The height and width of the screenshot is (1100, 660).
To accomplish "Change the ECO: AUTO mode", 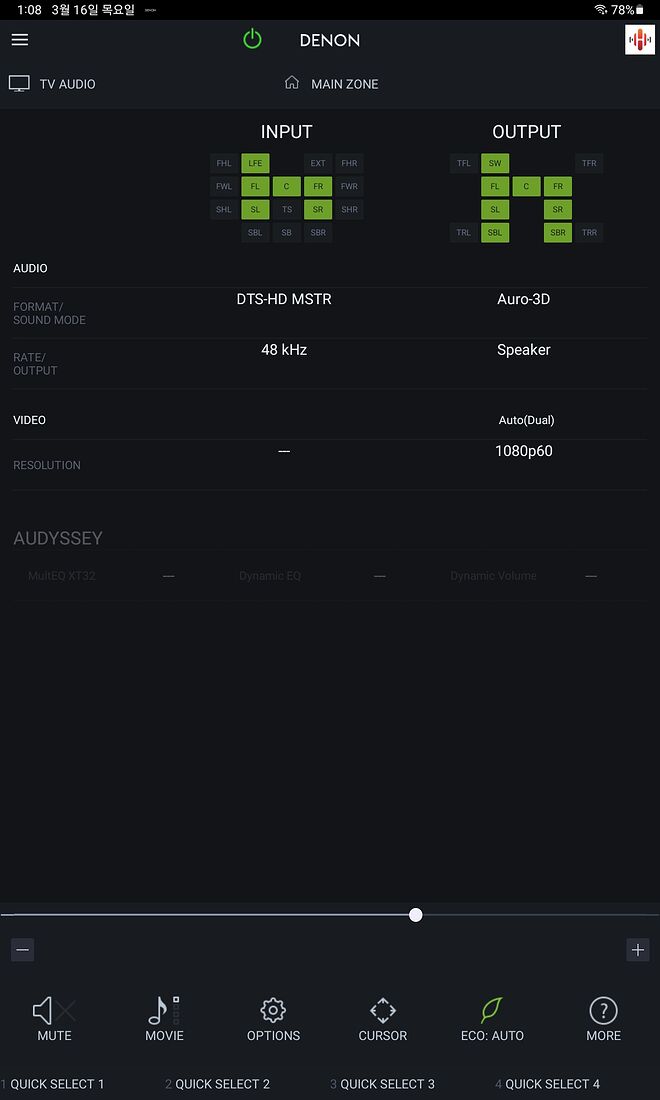I will 492,1019.
